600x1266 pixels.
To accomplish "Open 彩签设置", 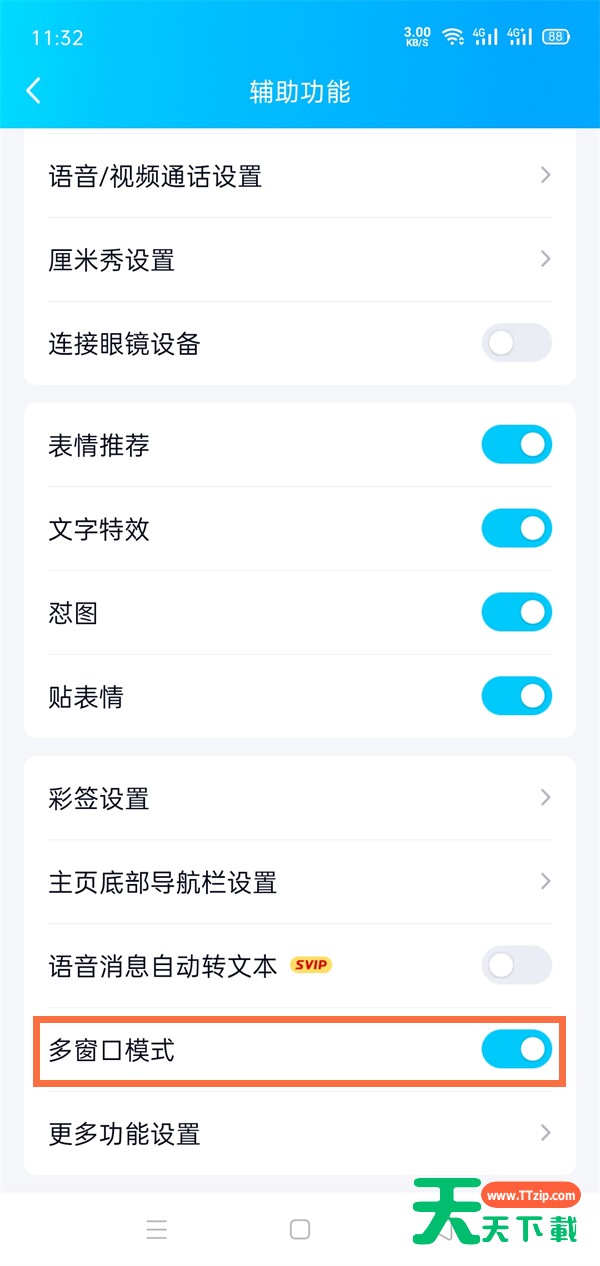I will tap(300, 798).
